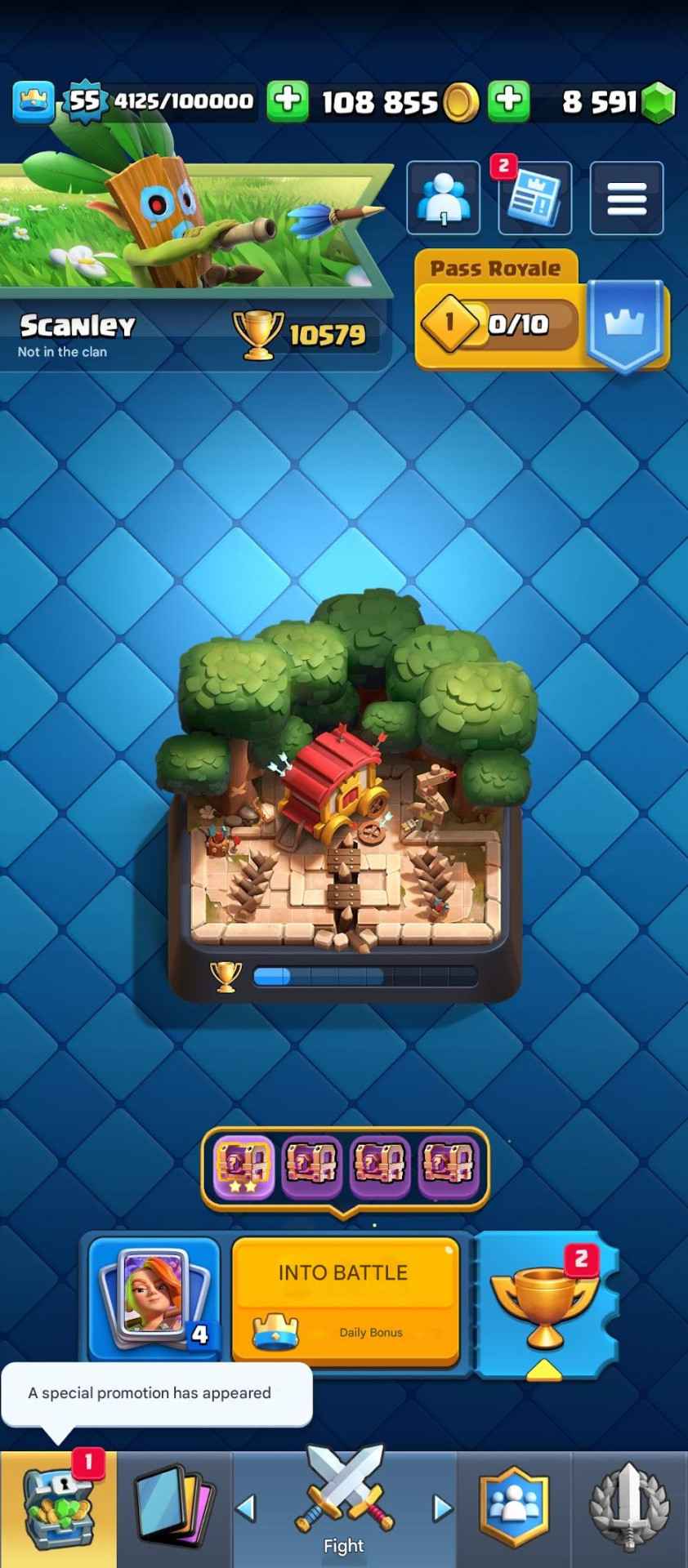Open the hamburger main menu
Screen dimensions: 688x1568
coord(626,198)
